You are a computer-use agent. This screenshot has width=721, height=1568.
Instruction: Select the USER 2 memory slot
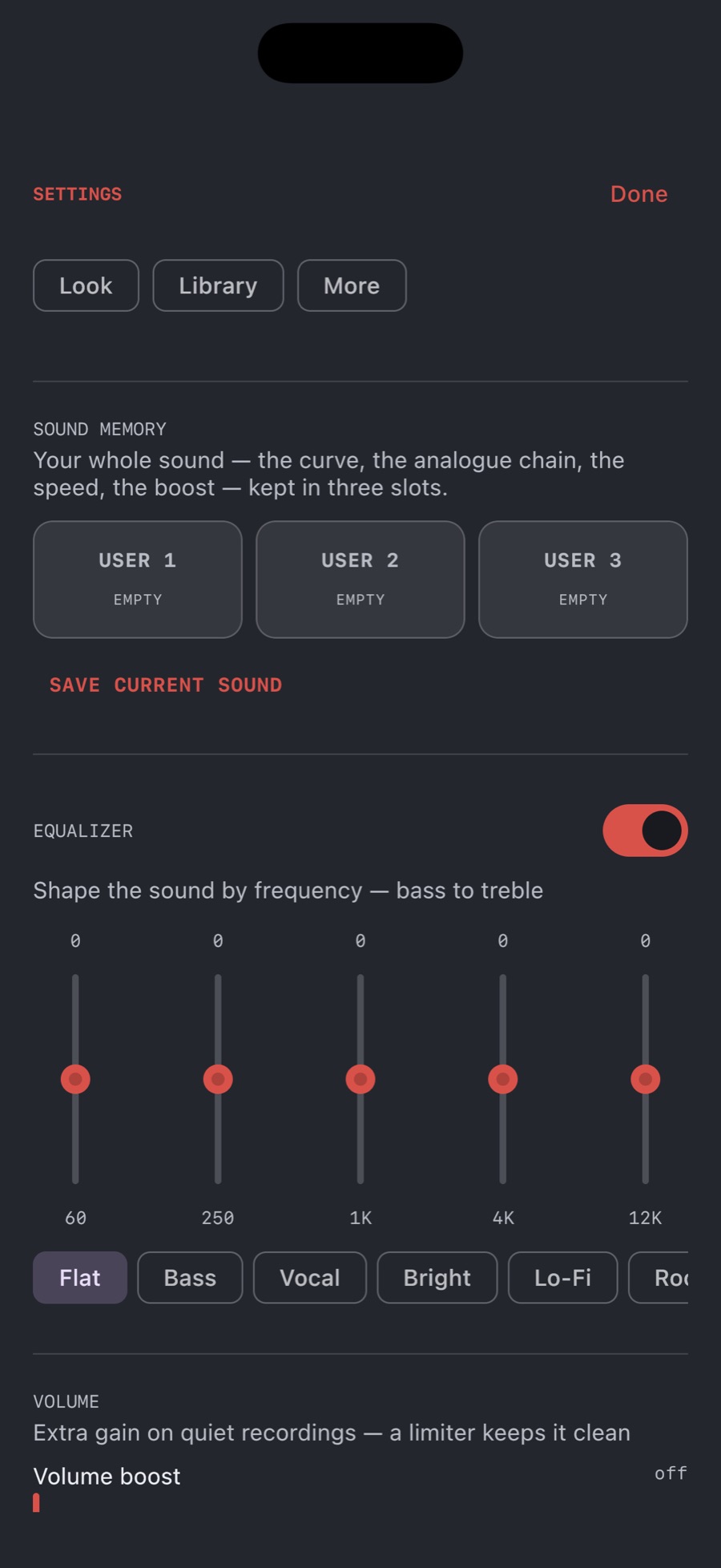coord(360,580)
